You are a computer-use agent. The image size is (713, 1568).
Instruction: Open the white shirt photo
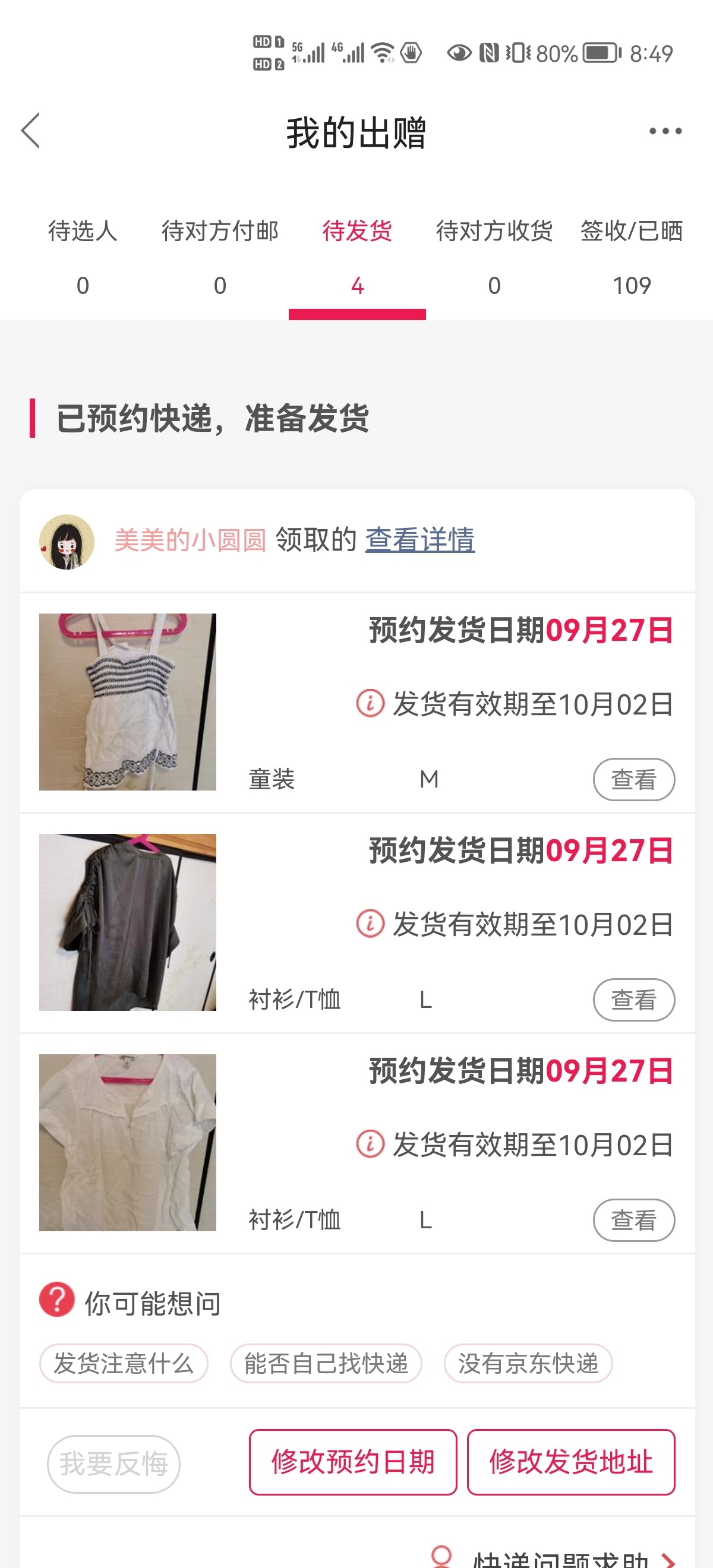tap(127, 1142)
